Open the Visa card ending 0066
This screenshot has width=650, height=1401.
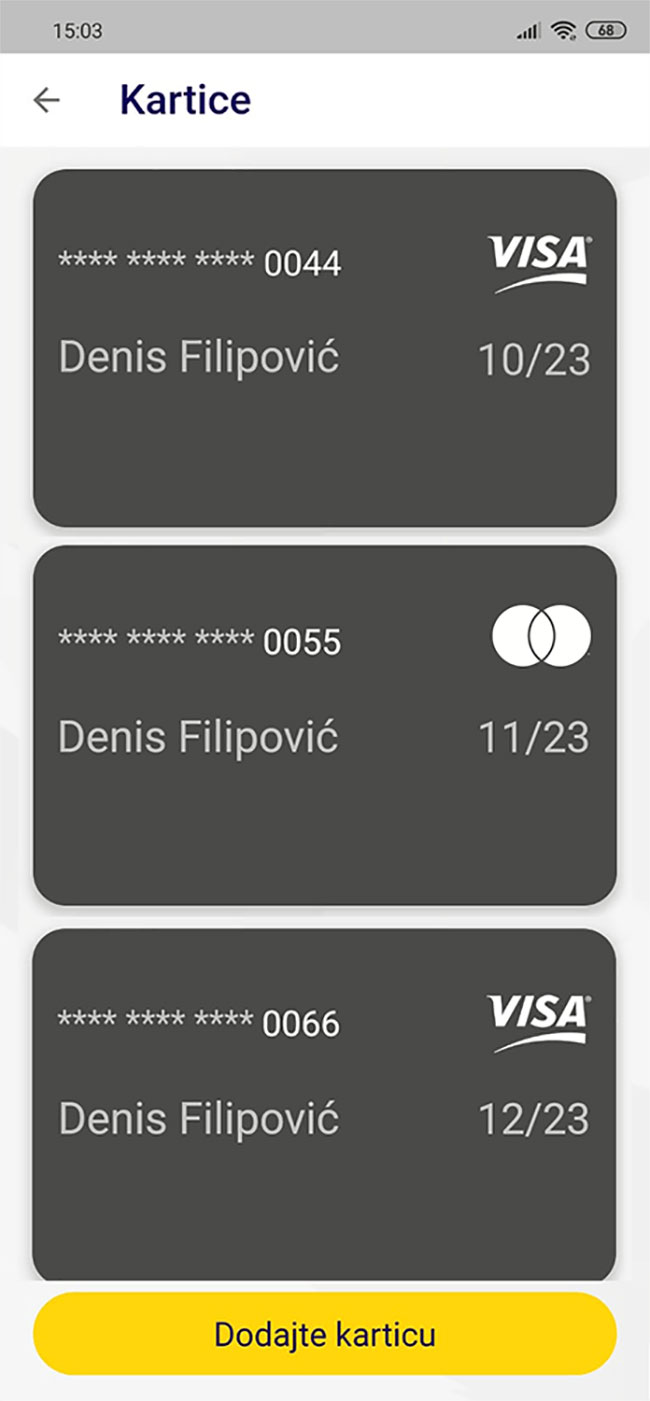point(325,1105)
